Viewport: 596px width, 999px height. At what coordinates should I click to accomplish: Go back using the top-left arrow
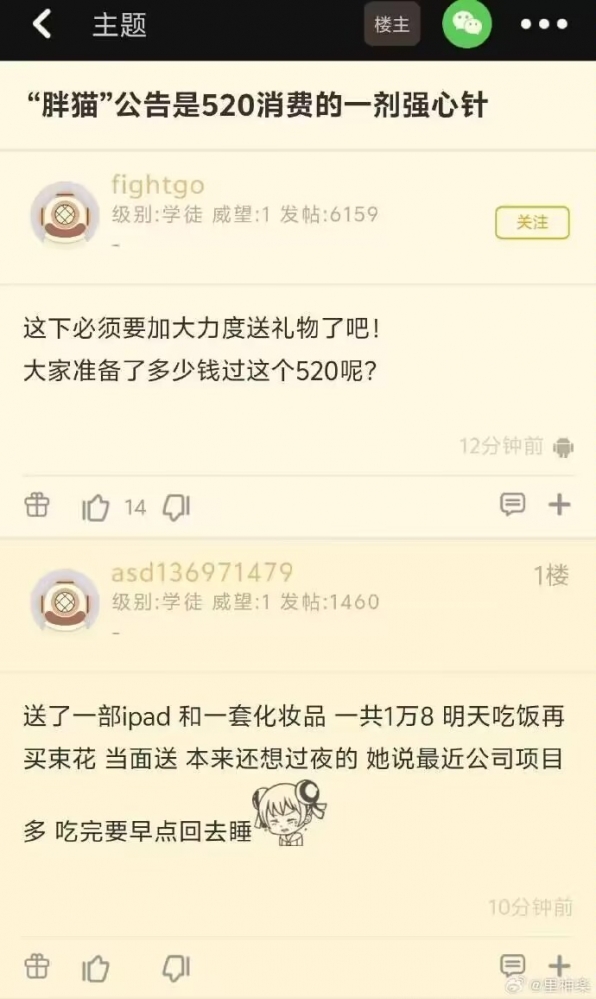coord(42,24)
